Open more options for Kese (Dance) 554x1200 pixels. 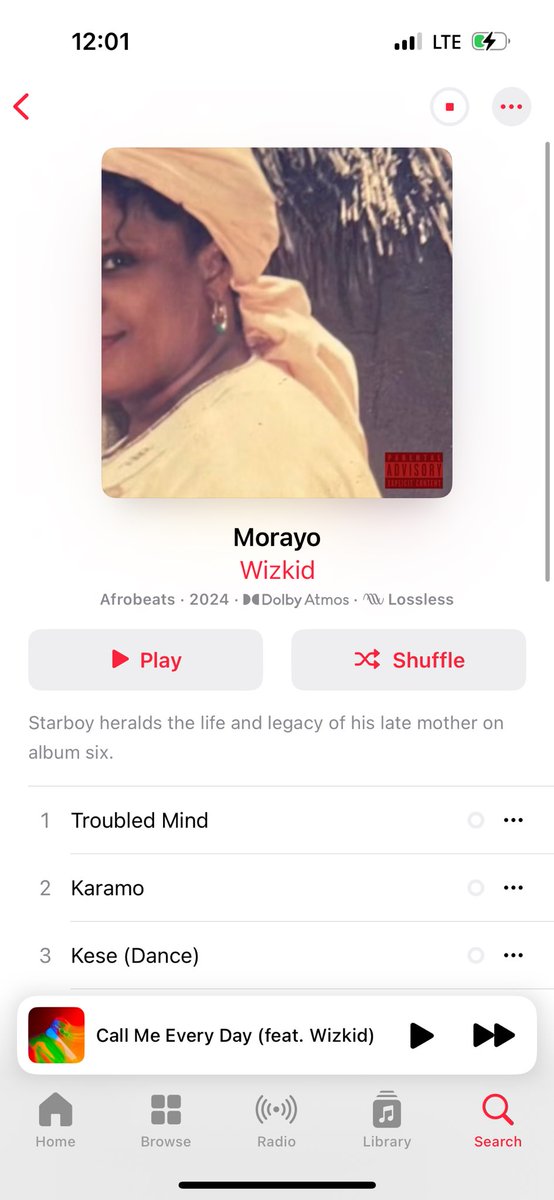(514, 956)
